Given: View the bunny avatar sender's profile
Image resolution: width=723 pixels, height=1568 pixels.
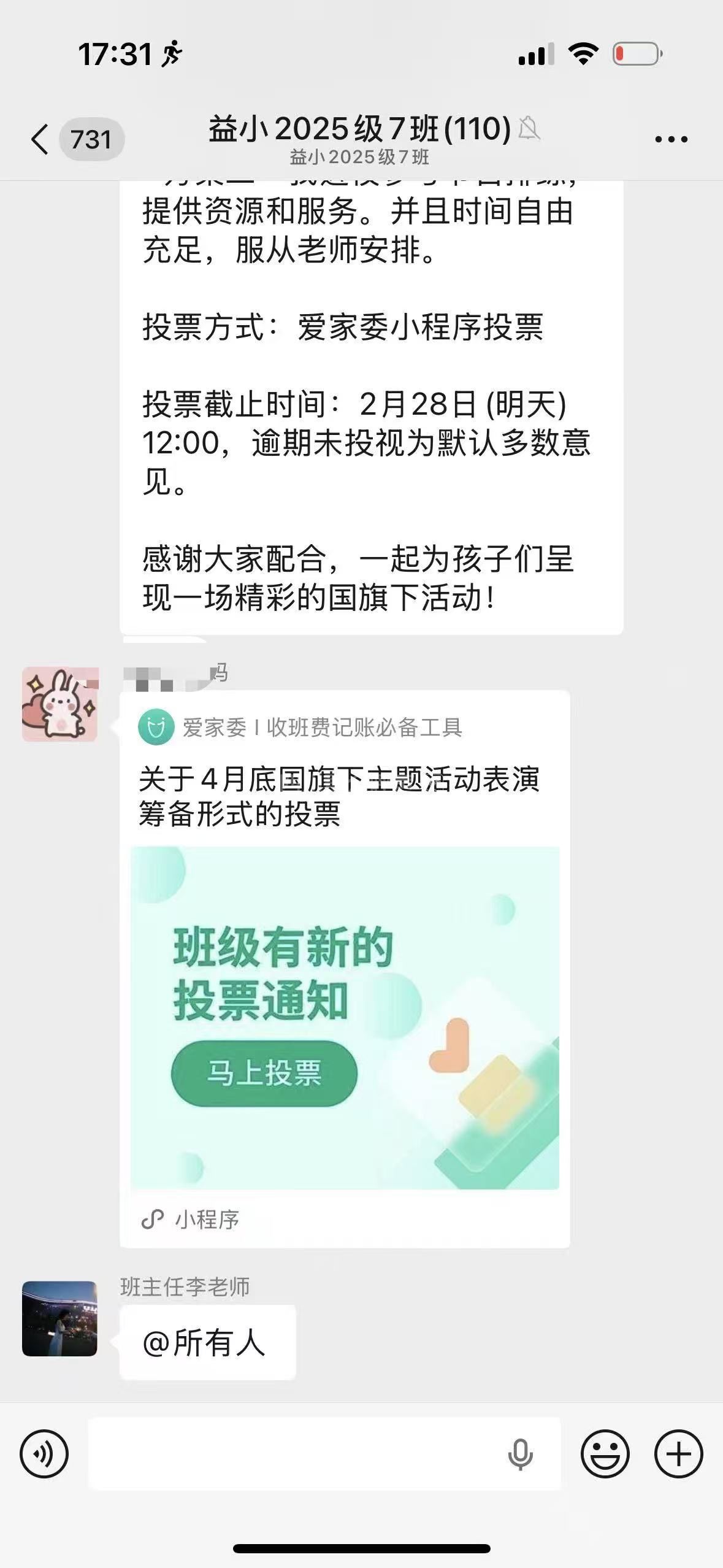Looking at the screenshot, I should (x=60, y=704).
